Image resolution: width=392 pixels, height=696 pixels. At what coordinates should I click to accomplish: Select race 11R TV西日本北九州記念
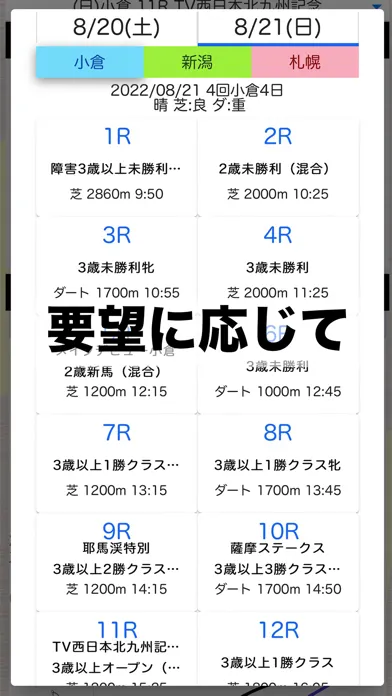117,649
